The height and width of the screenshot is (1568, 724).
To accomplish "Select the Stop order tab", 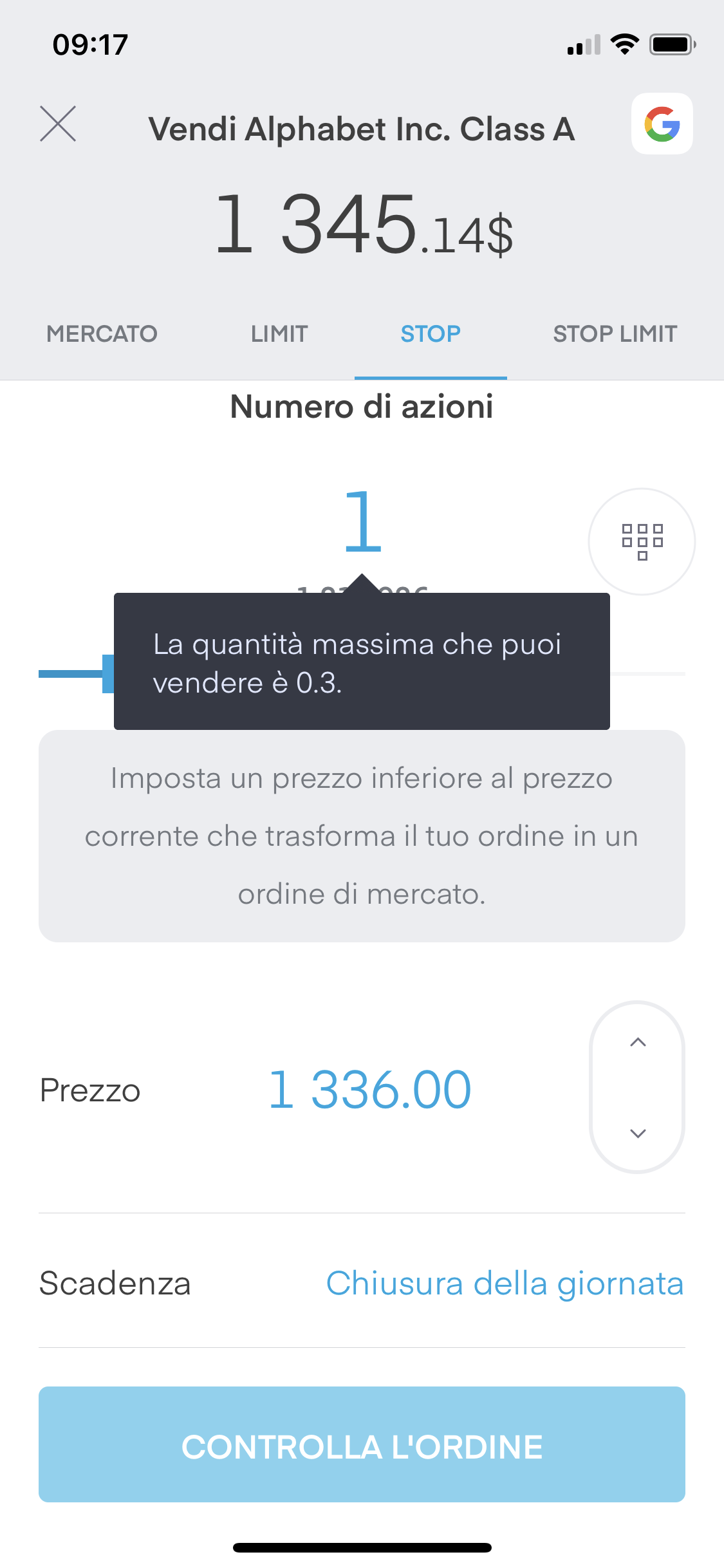I will click(x=431, y=333).
